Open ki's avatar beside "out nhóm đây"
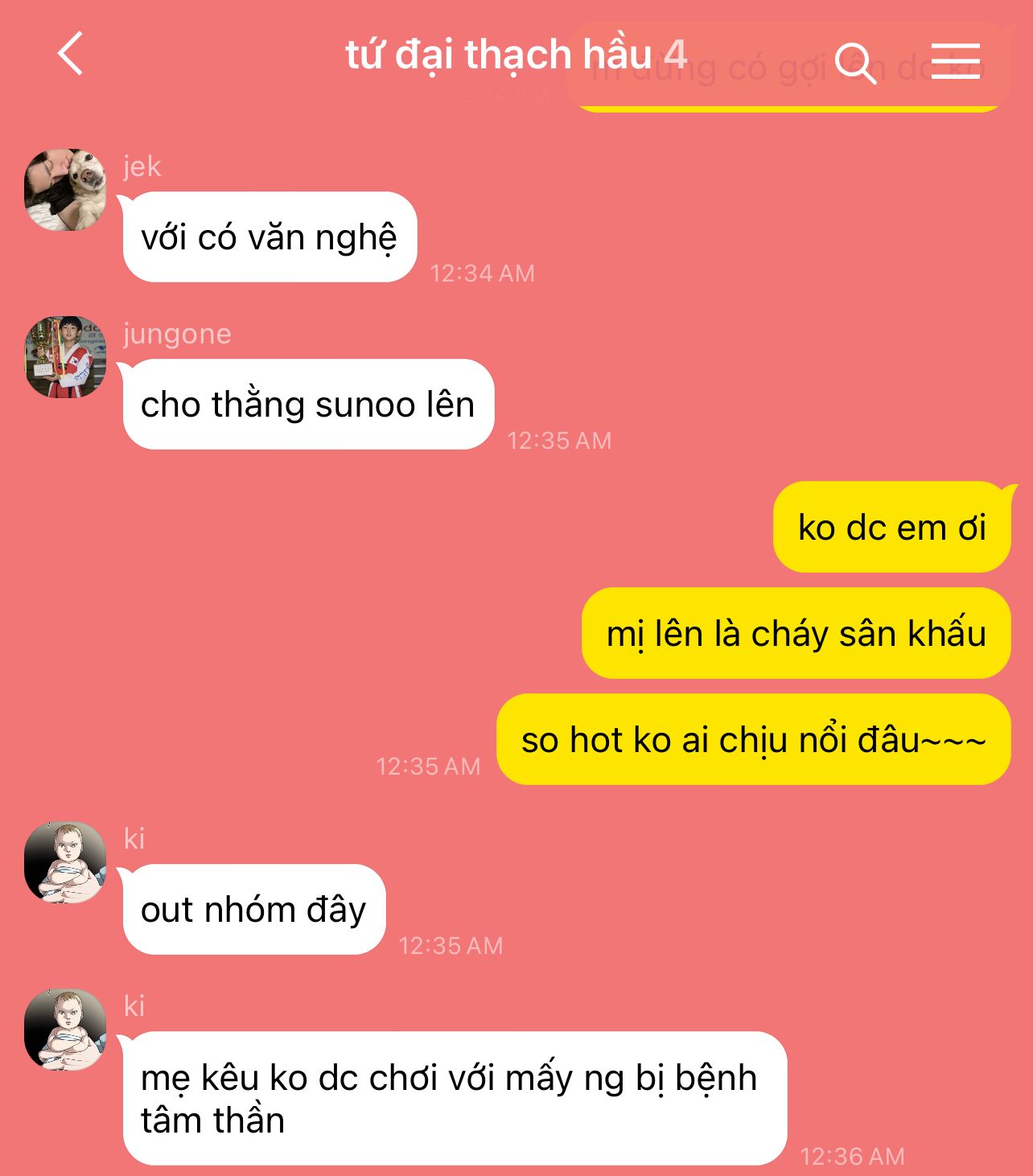 pyautogui.click(x=65, y=862)
